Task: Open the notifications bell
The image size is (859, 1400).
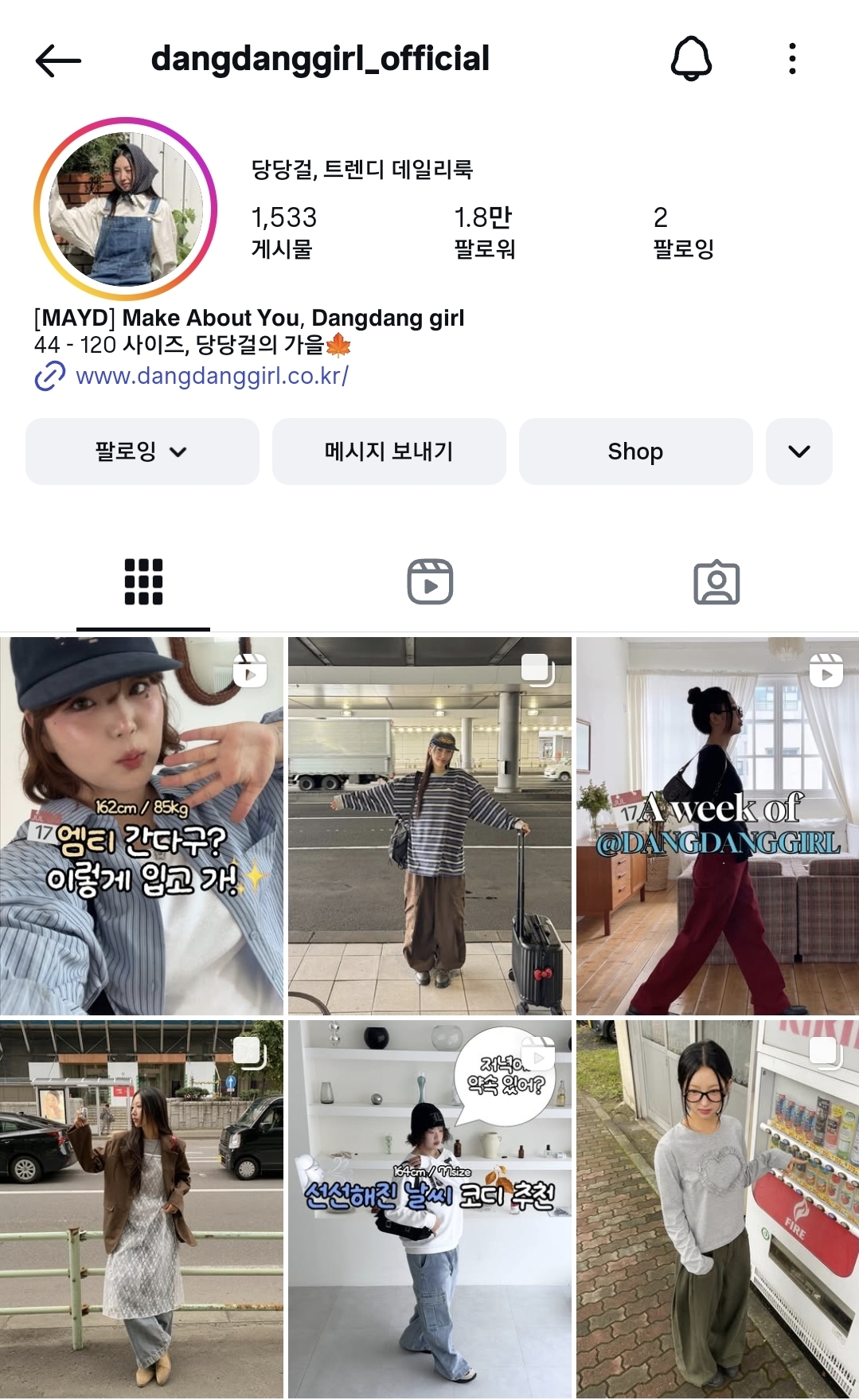Action: (691, 59)
